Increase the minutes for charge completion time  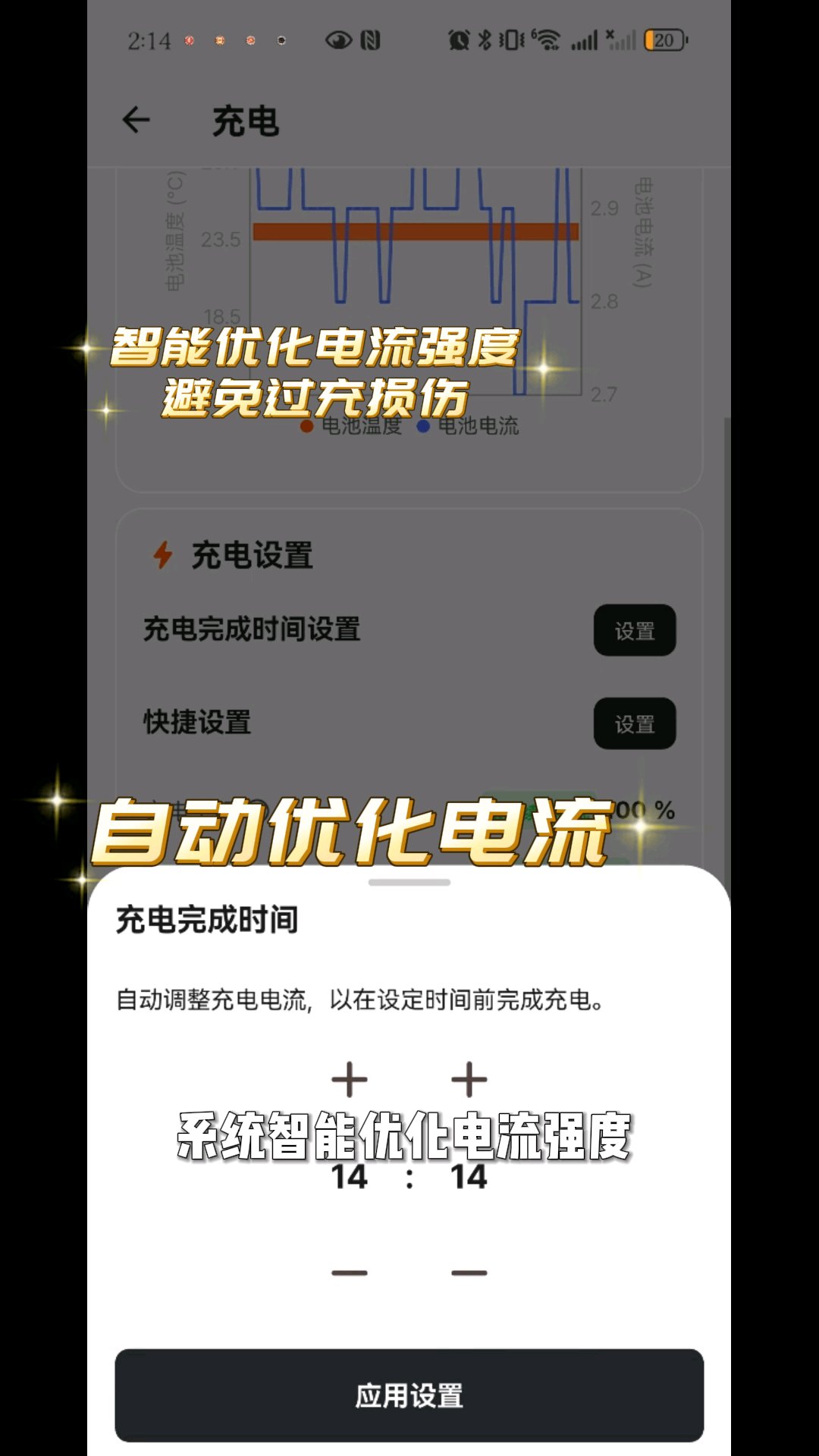point(469,1079)
